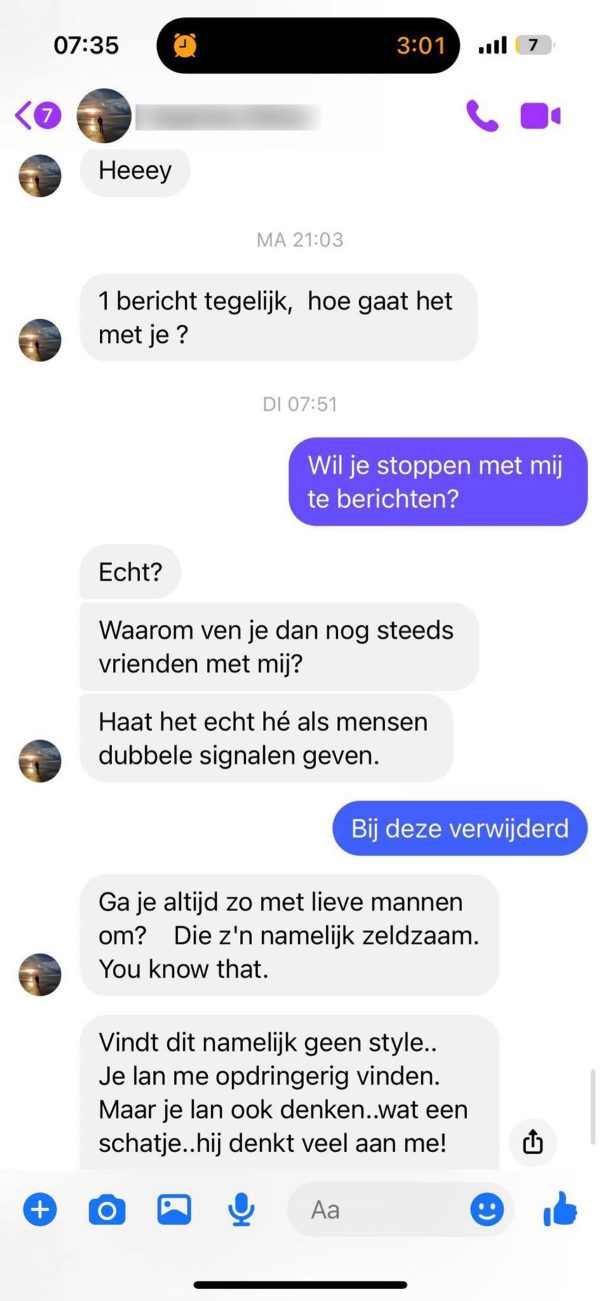Screen dimensions: 600x1301
Task: Send a thumbs-up like
Action: pos(560,1210)
